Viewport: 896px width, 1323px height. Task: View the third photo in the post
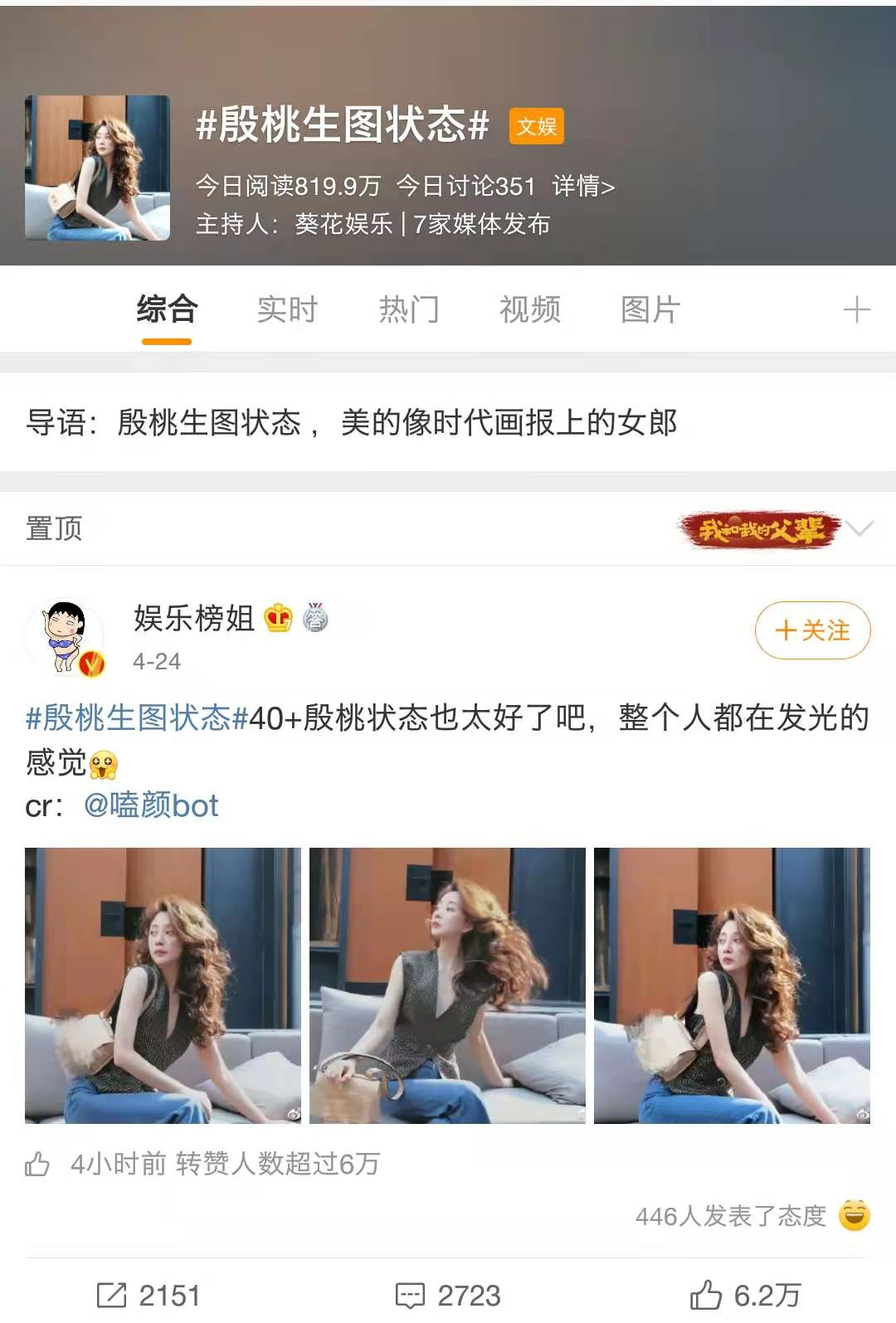tap(732, 985)
